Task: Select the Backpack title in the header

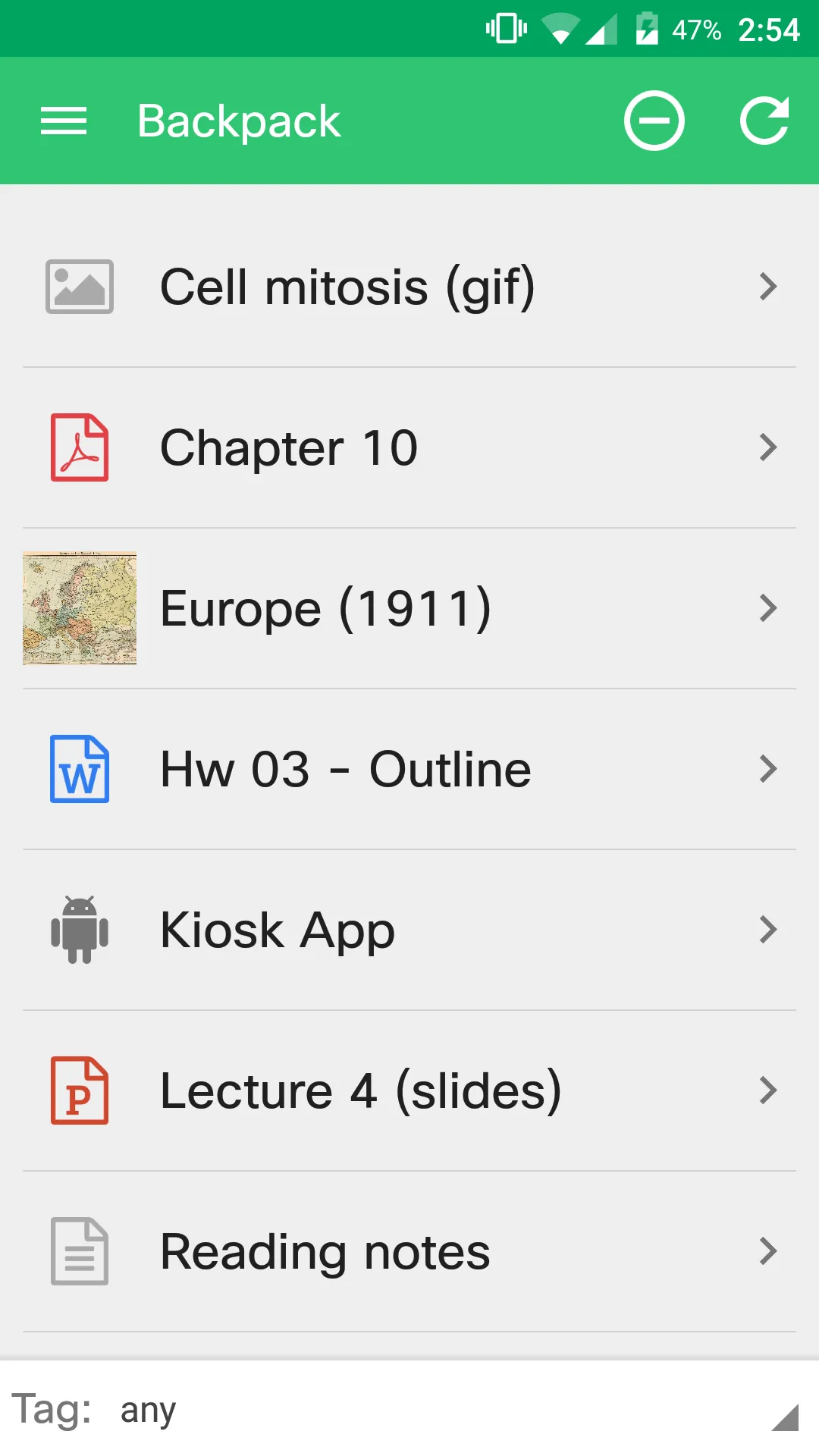Action: coord(238,121)
